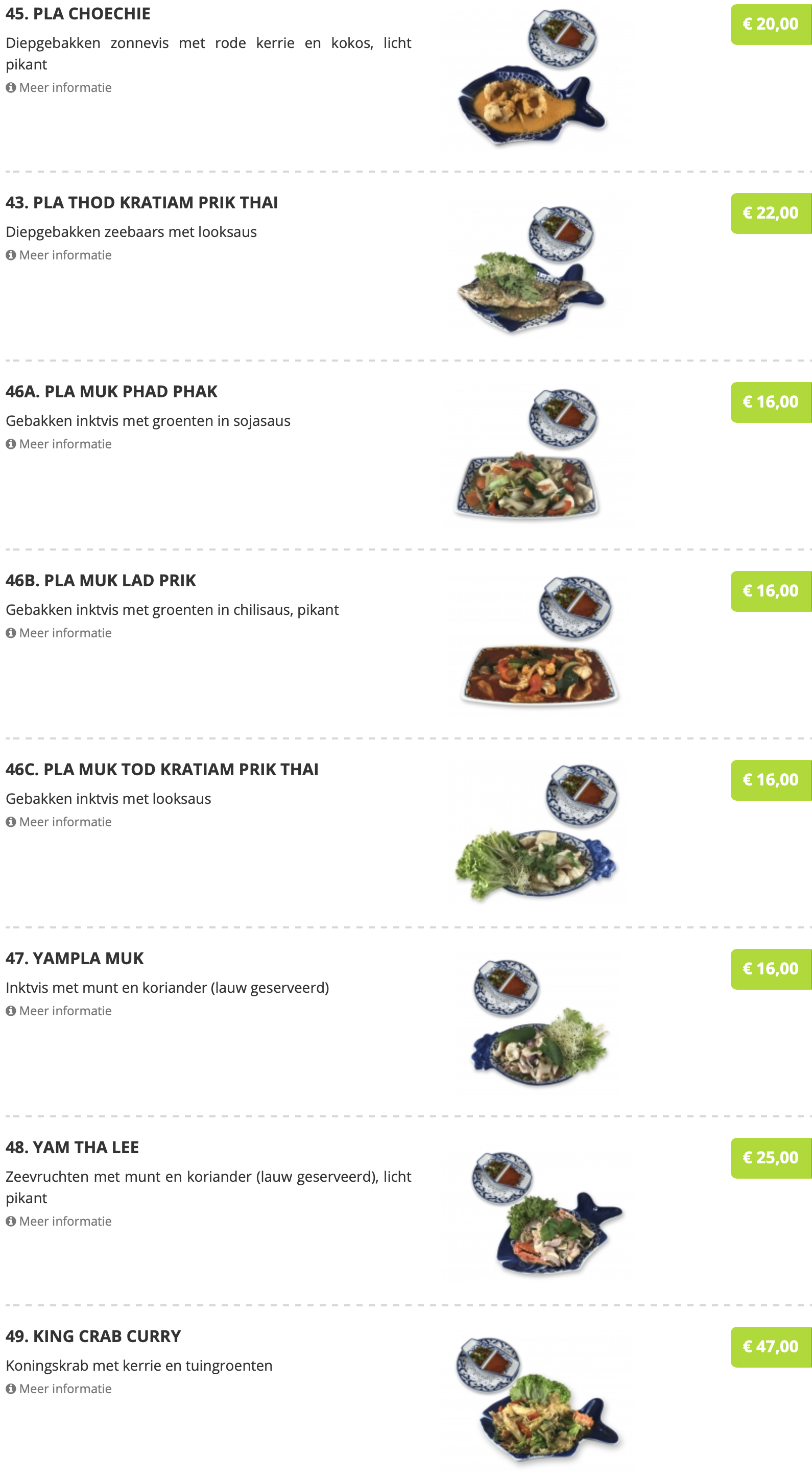The height and width of the screenshot is (1481, 812).
Task: Tap the price button for Pla Muk Tod Kratiam Prik Thai
Action: (x=771, y=780)
